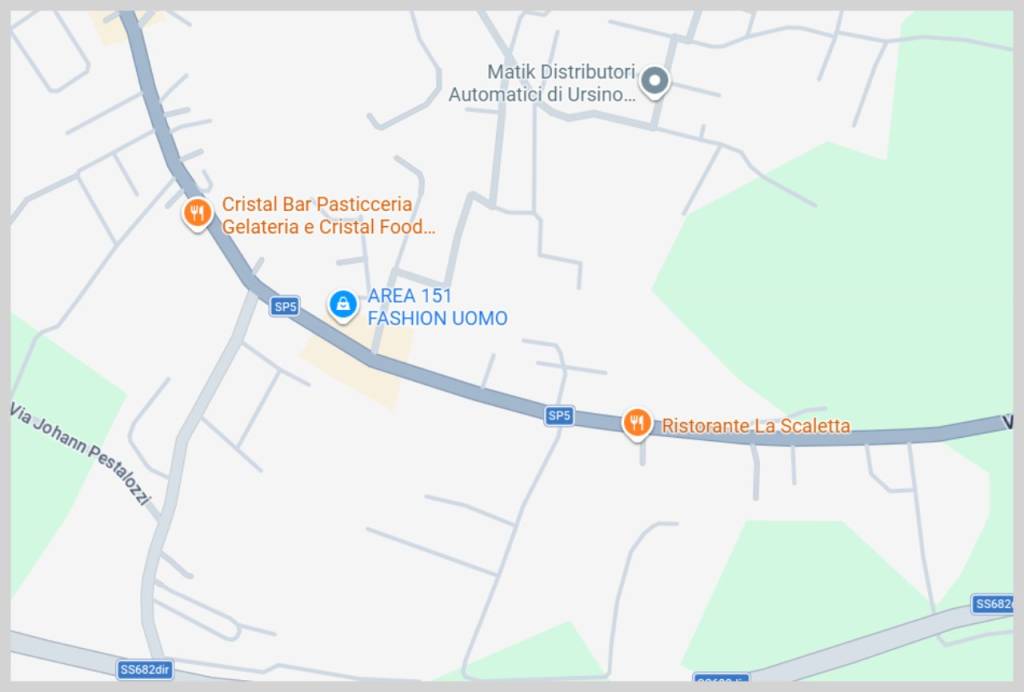Tap Matik Distributori Automatici location marker
This screenshot has width=1024, height=692.
pyautogui.click(x=654, y=81)
